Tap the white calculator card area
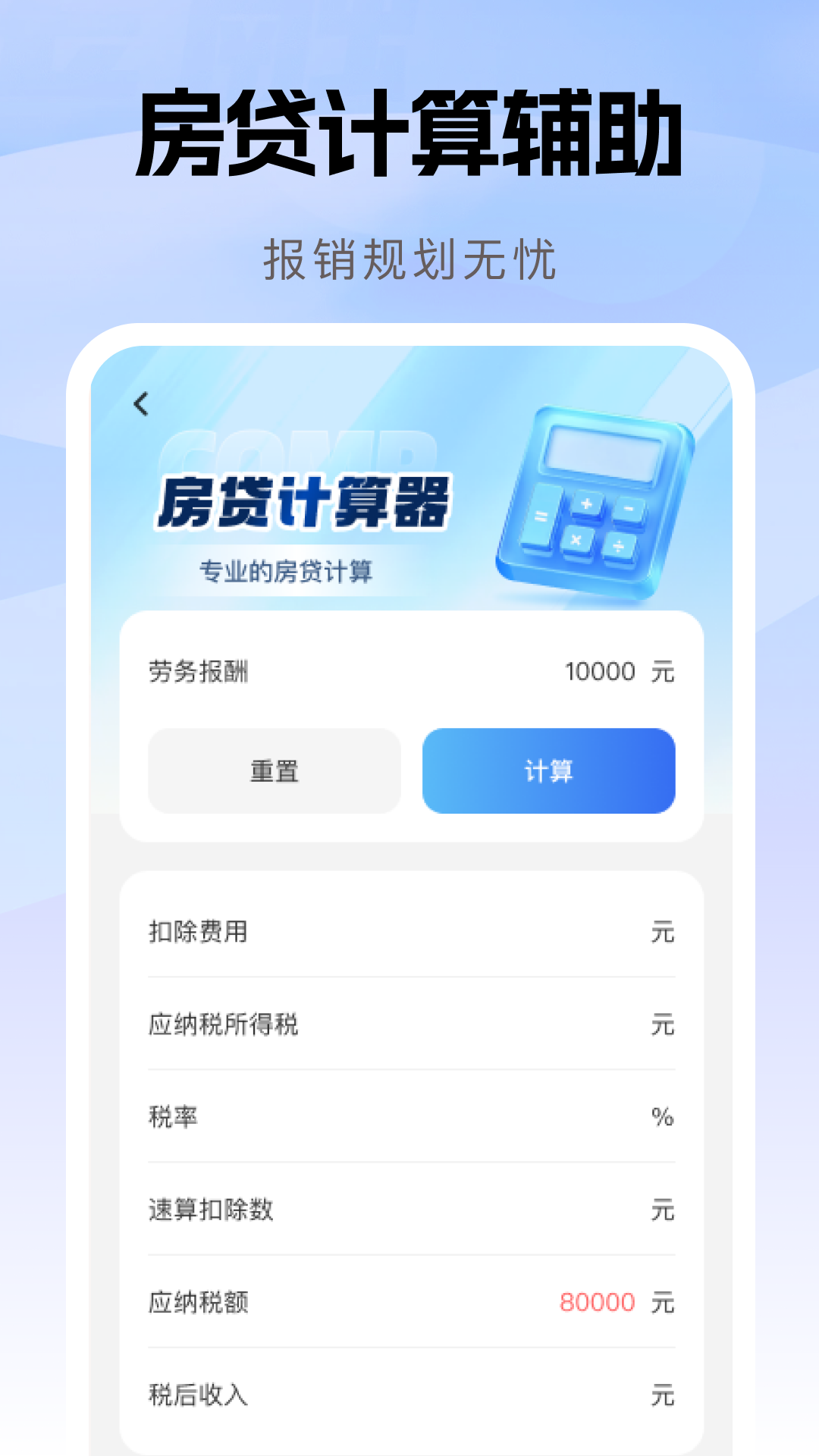Viewport: 819px width, 1456px height. click(x=409, y=728)
